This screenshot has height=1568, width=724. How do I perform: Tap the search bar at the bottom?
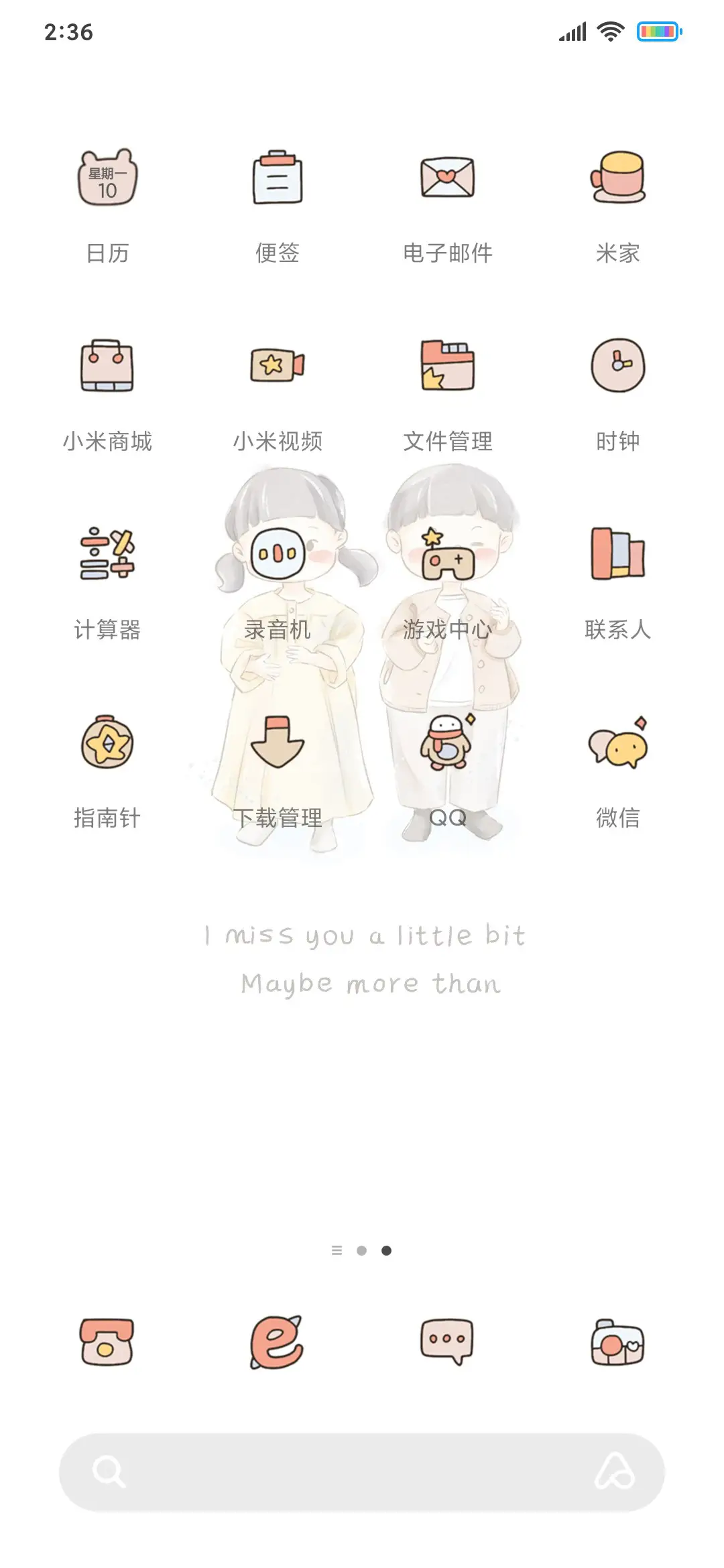362,1481
